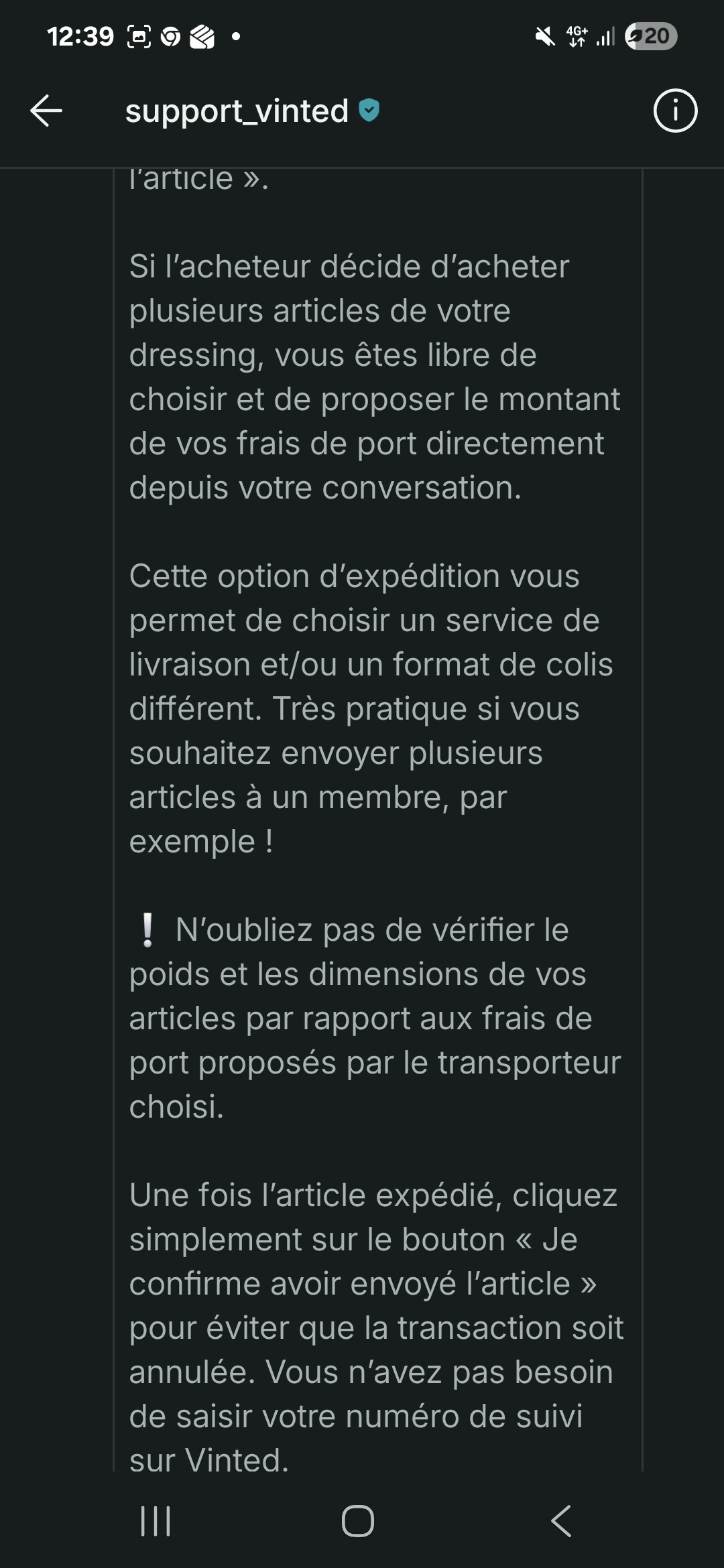Go back from support_vinted conversation
Screen dimensions: 724x1568
(x=46, y=111)
